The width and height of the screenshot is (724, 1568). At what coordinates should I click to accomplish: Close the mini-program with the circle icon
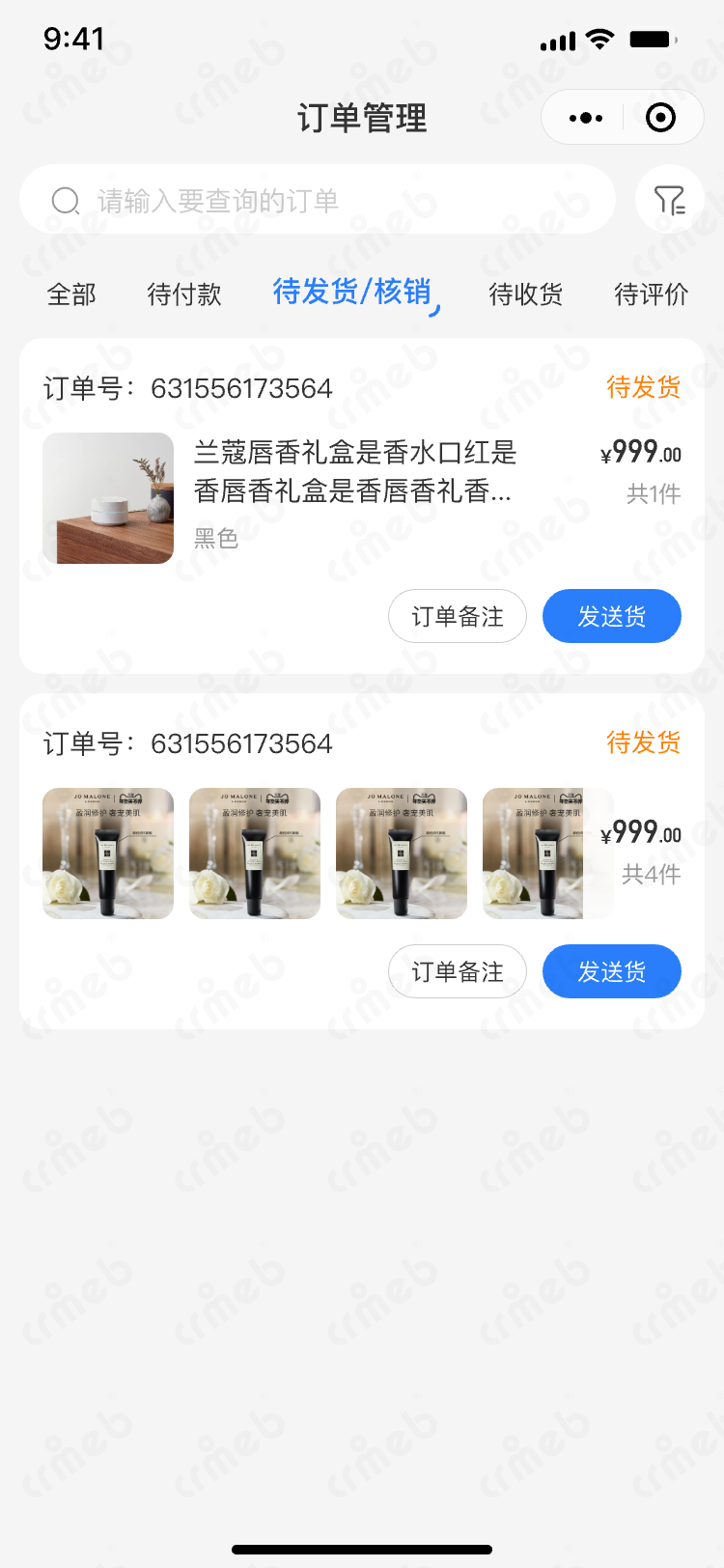click(660, 118)
